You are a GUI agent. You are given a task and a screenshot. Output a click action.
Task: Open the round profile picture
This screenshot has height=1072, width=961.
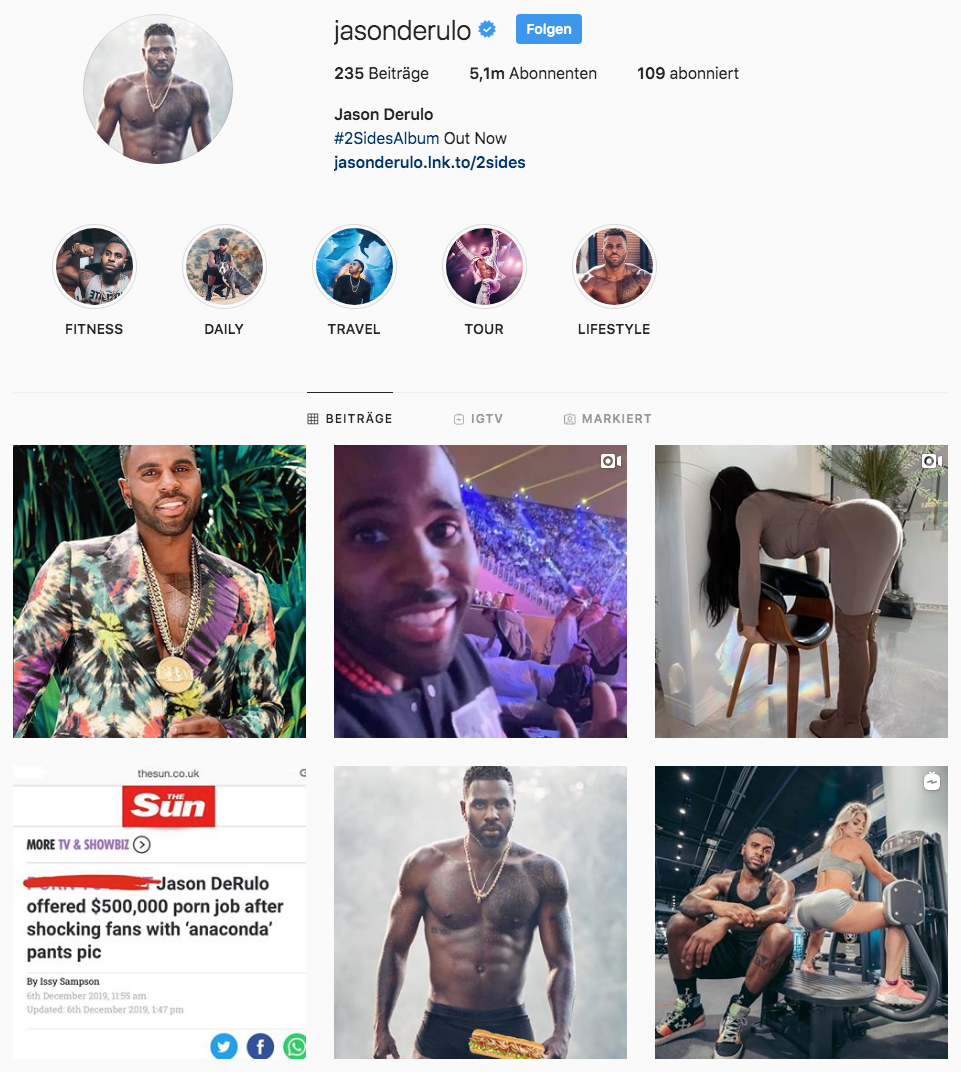pos(158,89)
